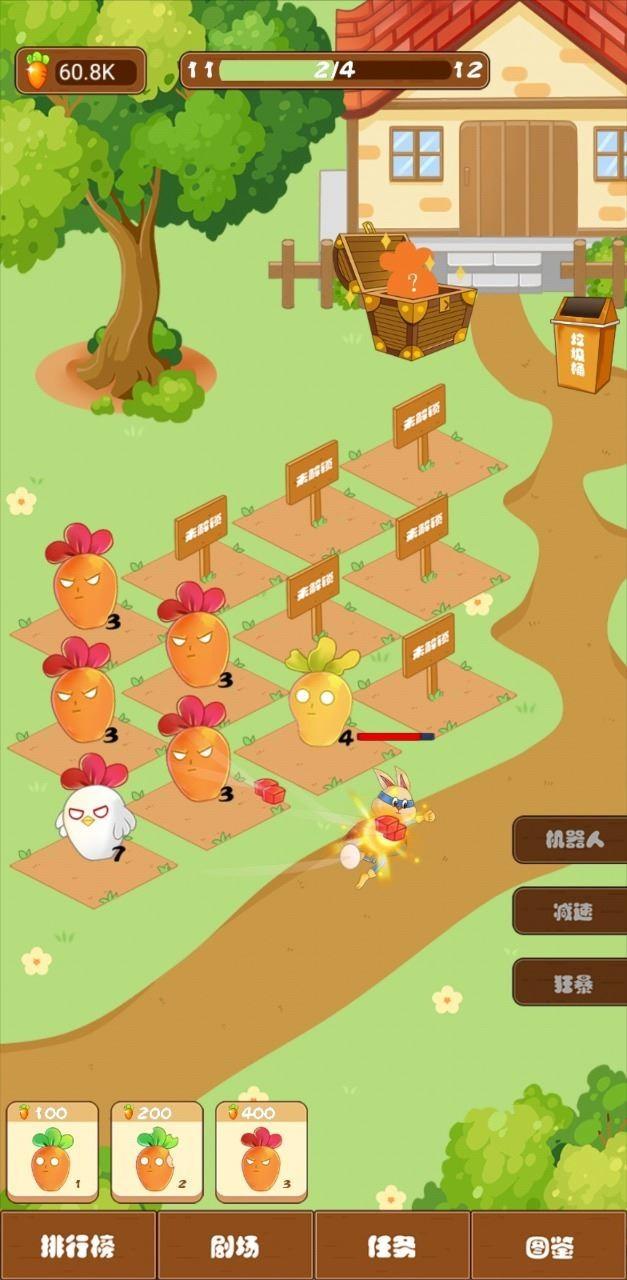
Task: Activate the 狂暴 rage skill
Action: (572, 983)
